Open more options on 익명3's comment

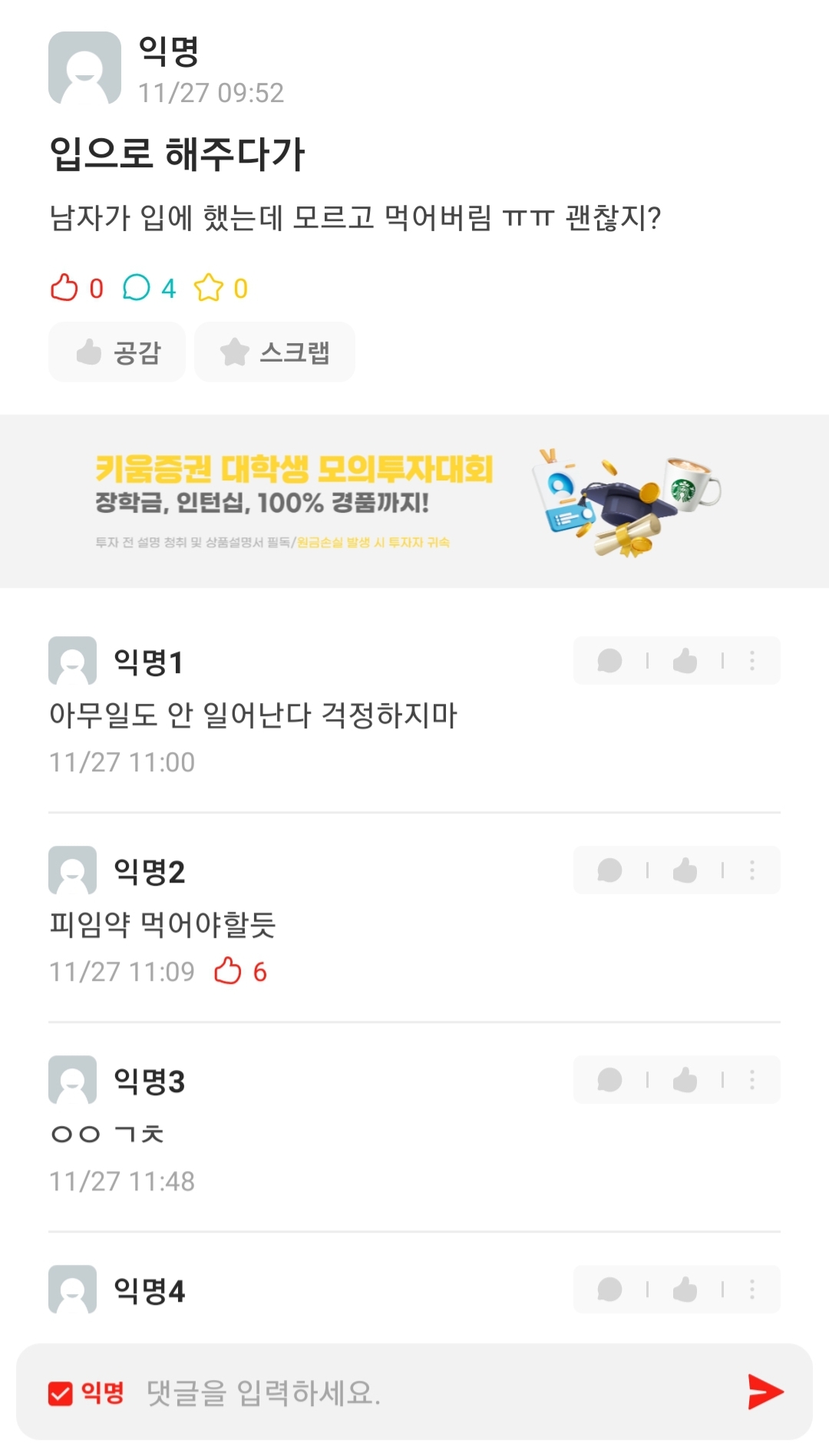pos(752,1080)
